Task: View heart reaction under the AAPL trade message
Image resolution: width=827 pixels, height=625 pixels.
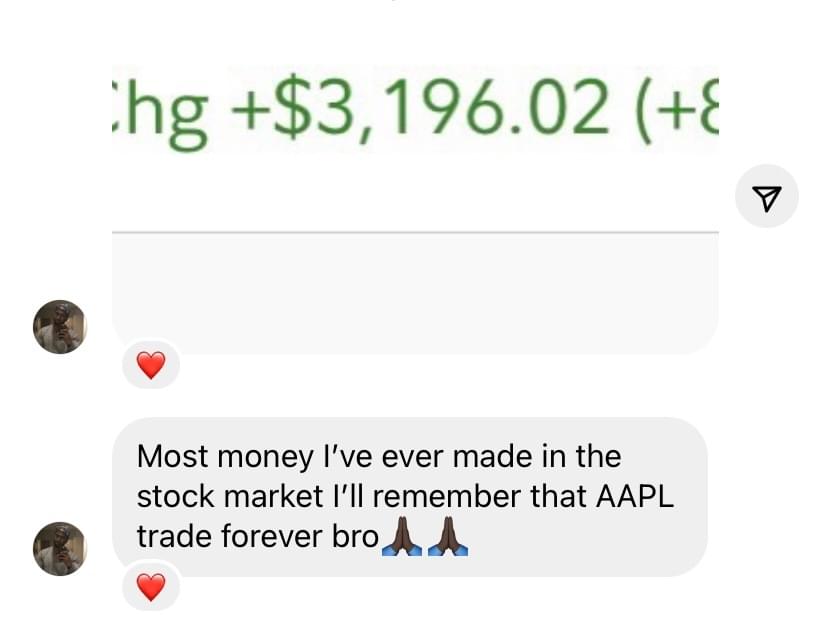Action: 150,587
